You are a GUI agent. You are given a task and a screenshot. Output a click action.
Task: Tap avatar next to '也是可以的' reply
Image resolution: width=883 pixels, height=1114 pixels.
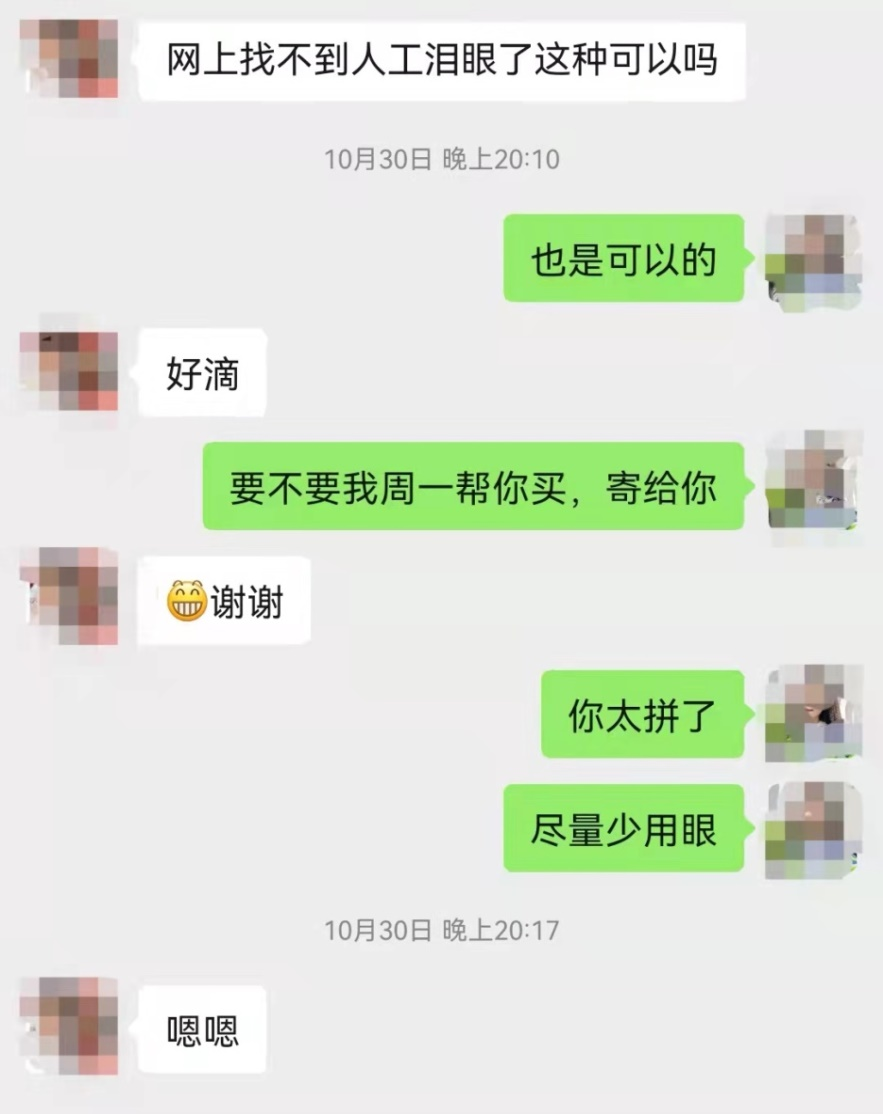point(813,259)
